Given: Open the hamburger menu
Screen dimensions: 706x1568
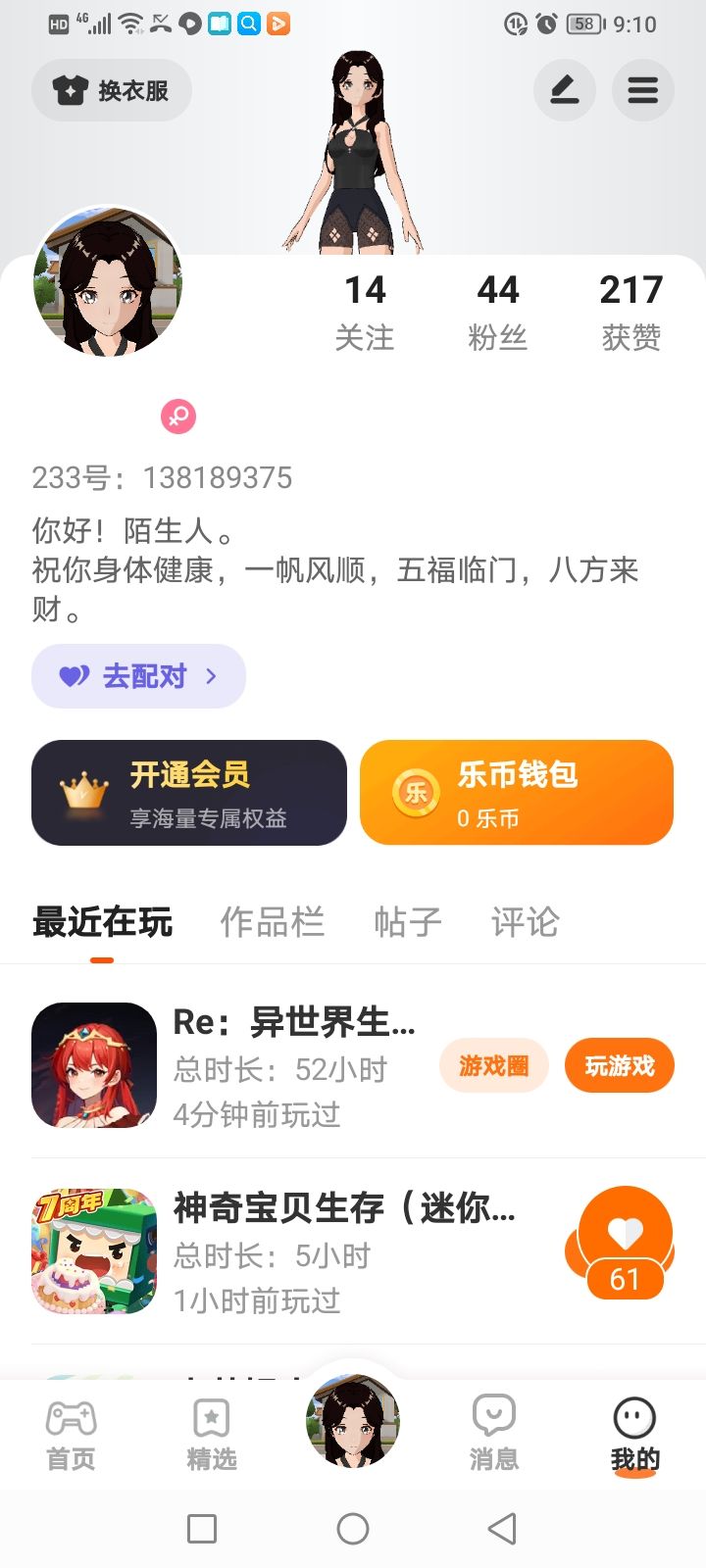Looking at the screenshot, I should pyautogui.click(x=642, y=91).
